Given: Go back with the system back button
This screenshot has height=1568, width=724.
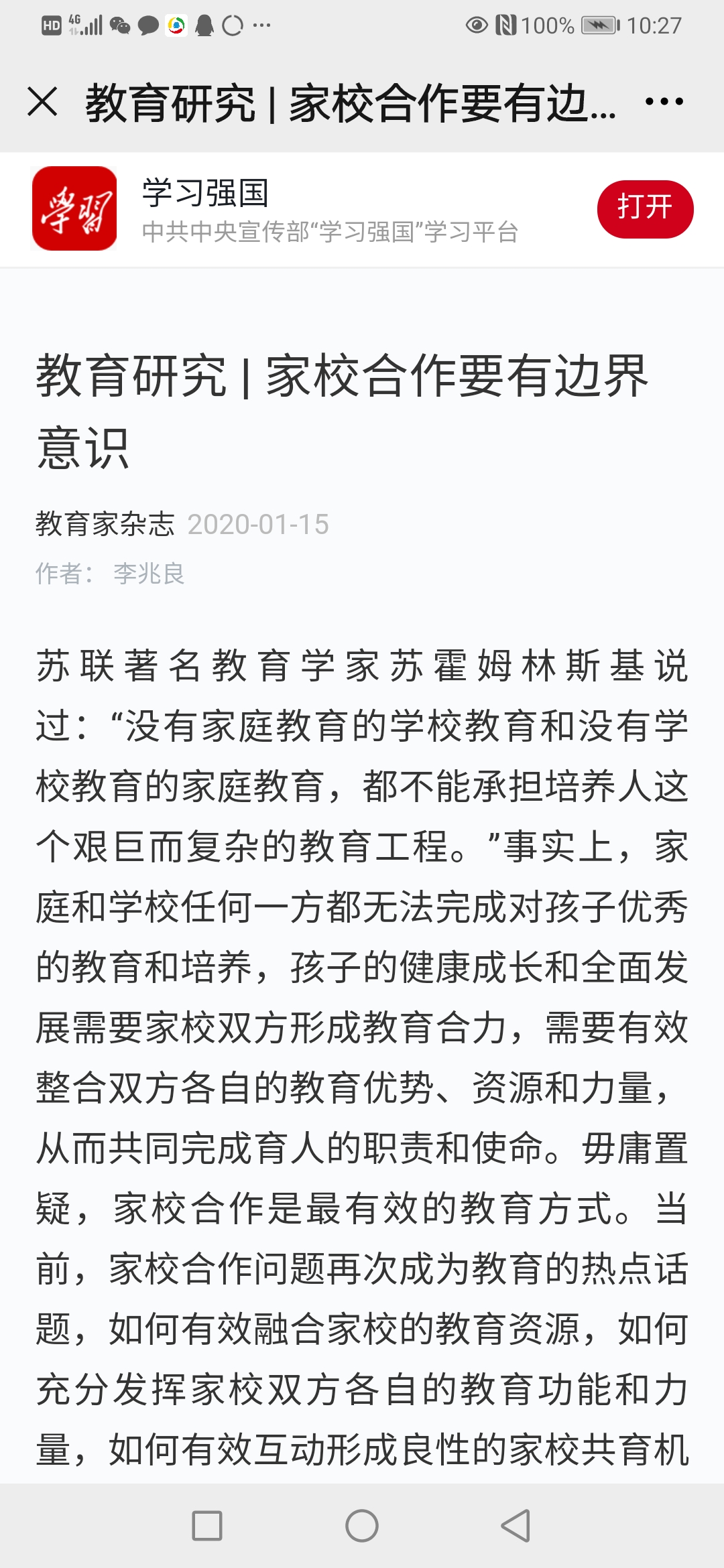Looking at the screenshot, I should tap(516, 1526).
